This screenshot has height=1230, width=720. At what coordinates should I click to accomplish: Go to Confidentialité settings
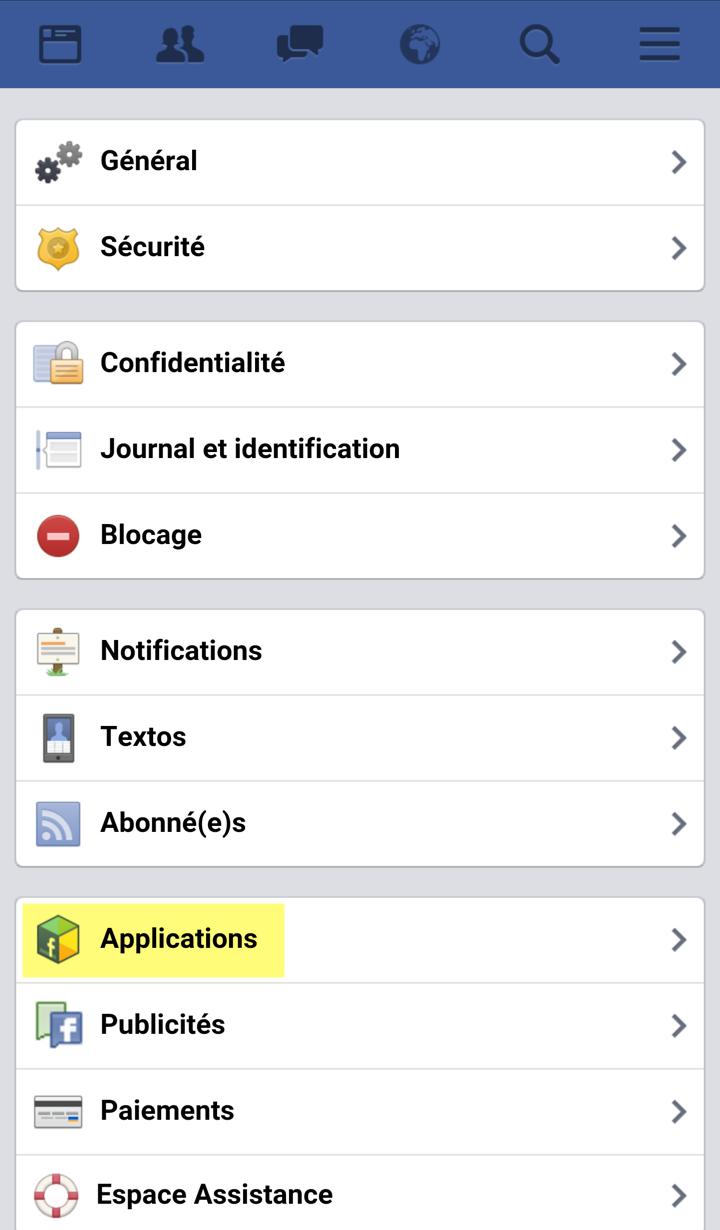click(360, 364)
